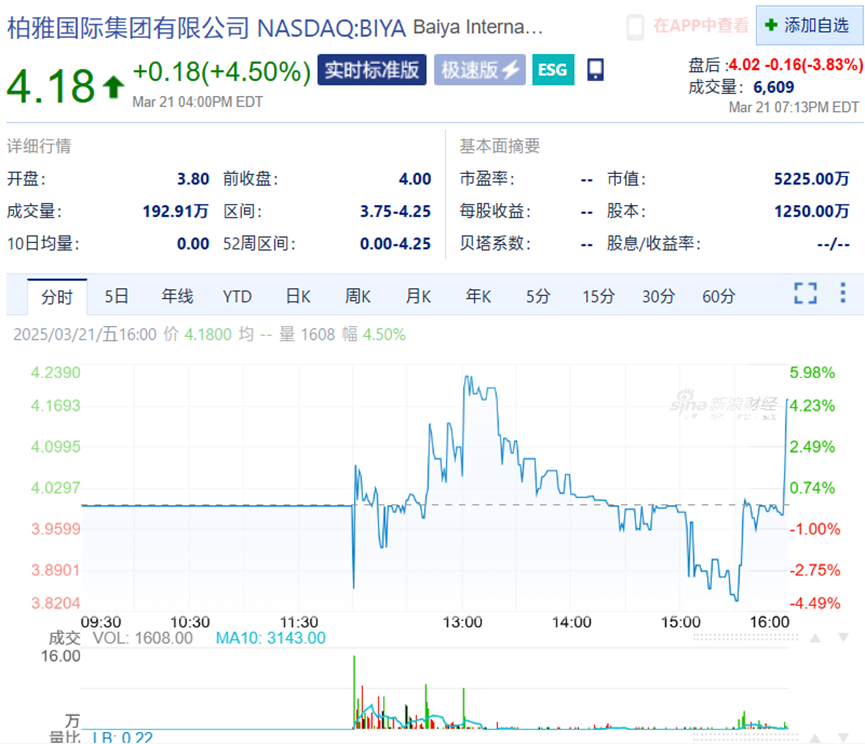Select the 周K chart tab

358,296
